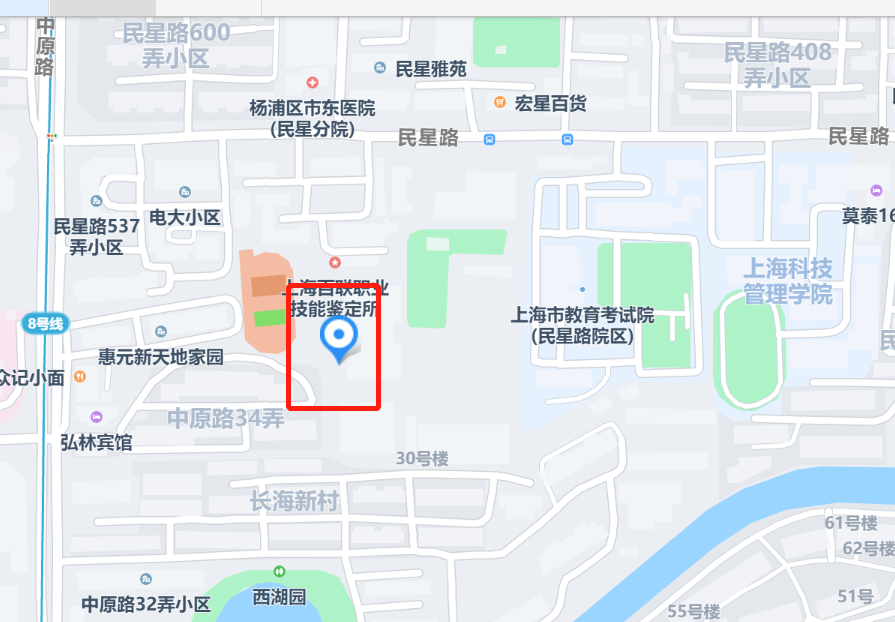Tap the 众记小面 restaurant marker

[x=80, y=377]
